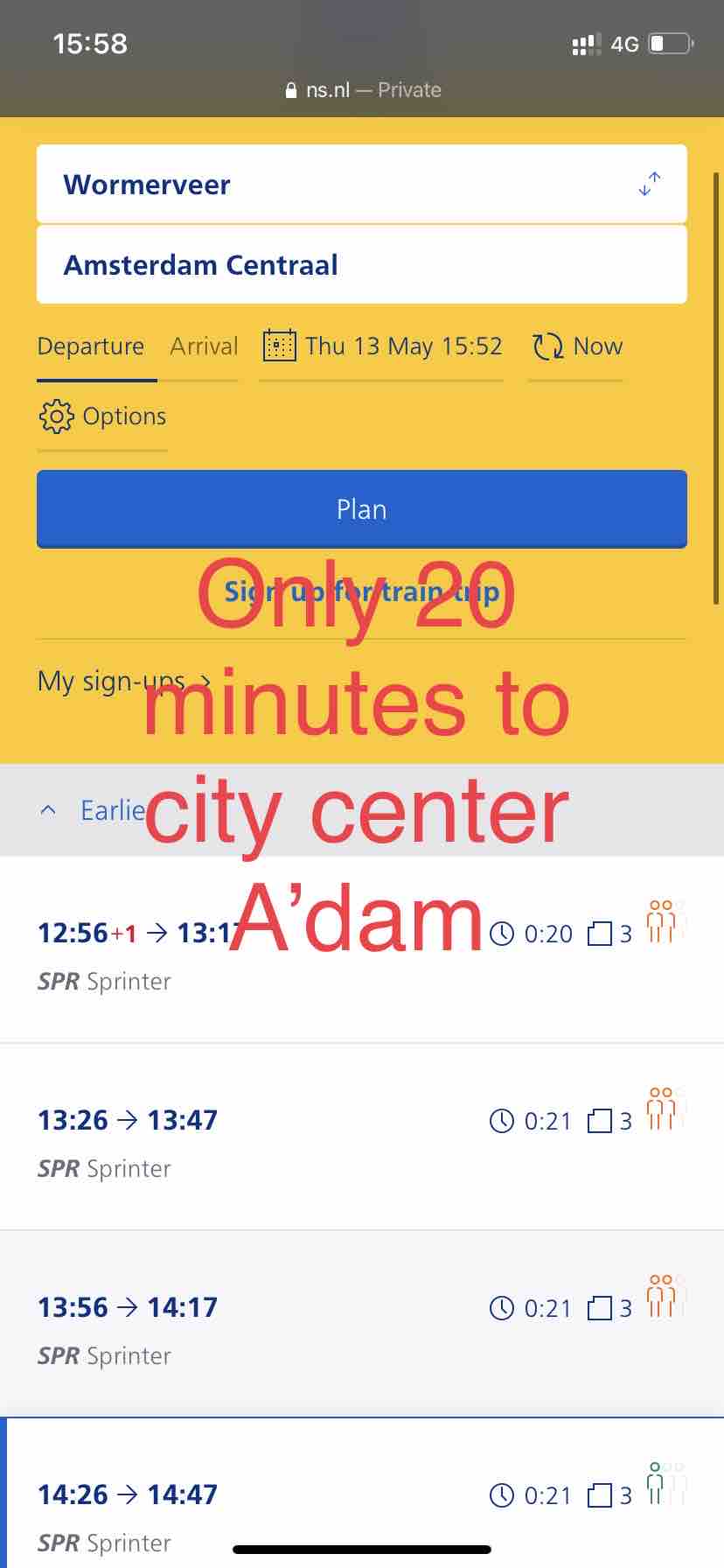Tap the ns.nl address bar
724x1568 pixels.
tap(362, 90)
